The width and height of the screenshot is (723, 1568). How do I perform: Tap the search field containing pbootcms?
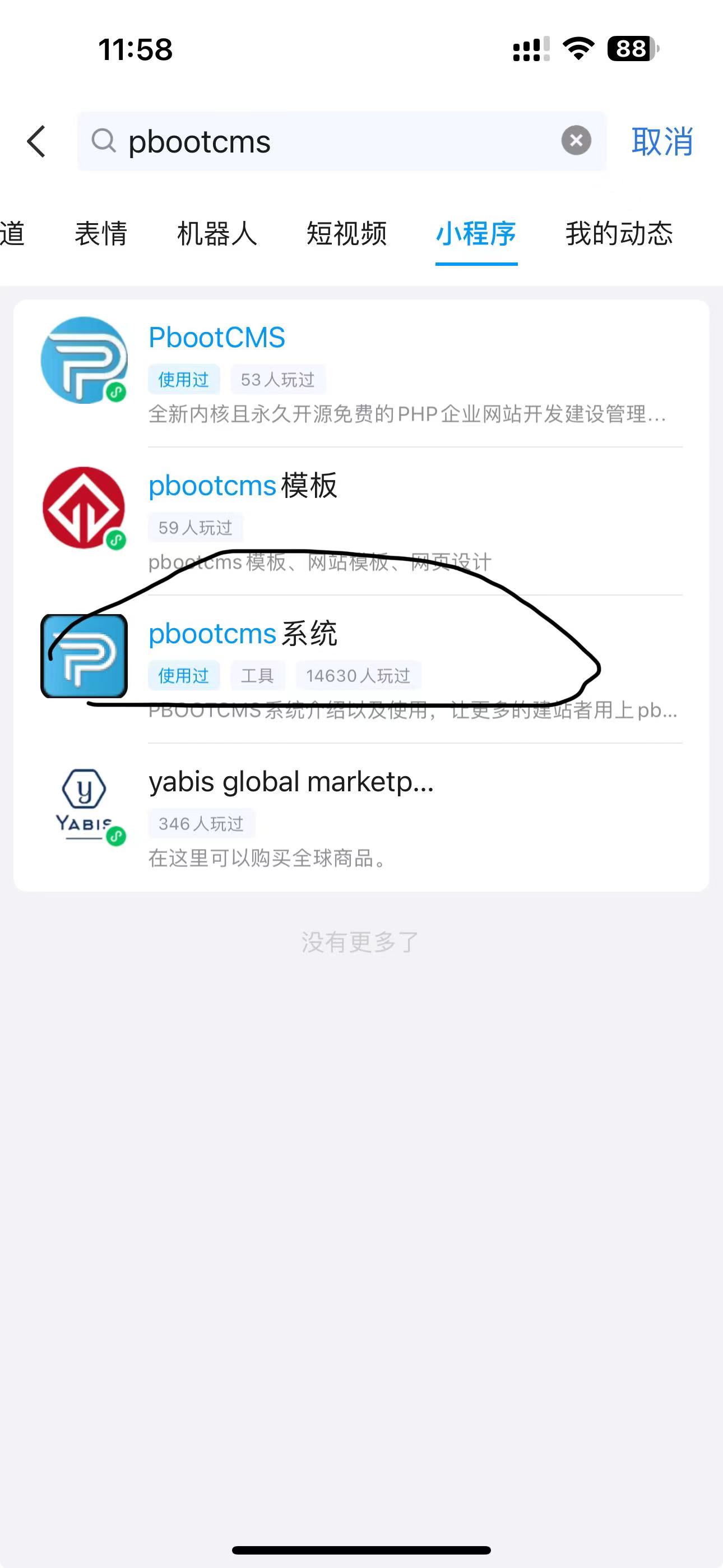(328, 142)
